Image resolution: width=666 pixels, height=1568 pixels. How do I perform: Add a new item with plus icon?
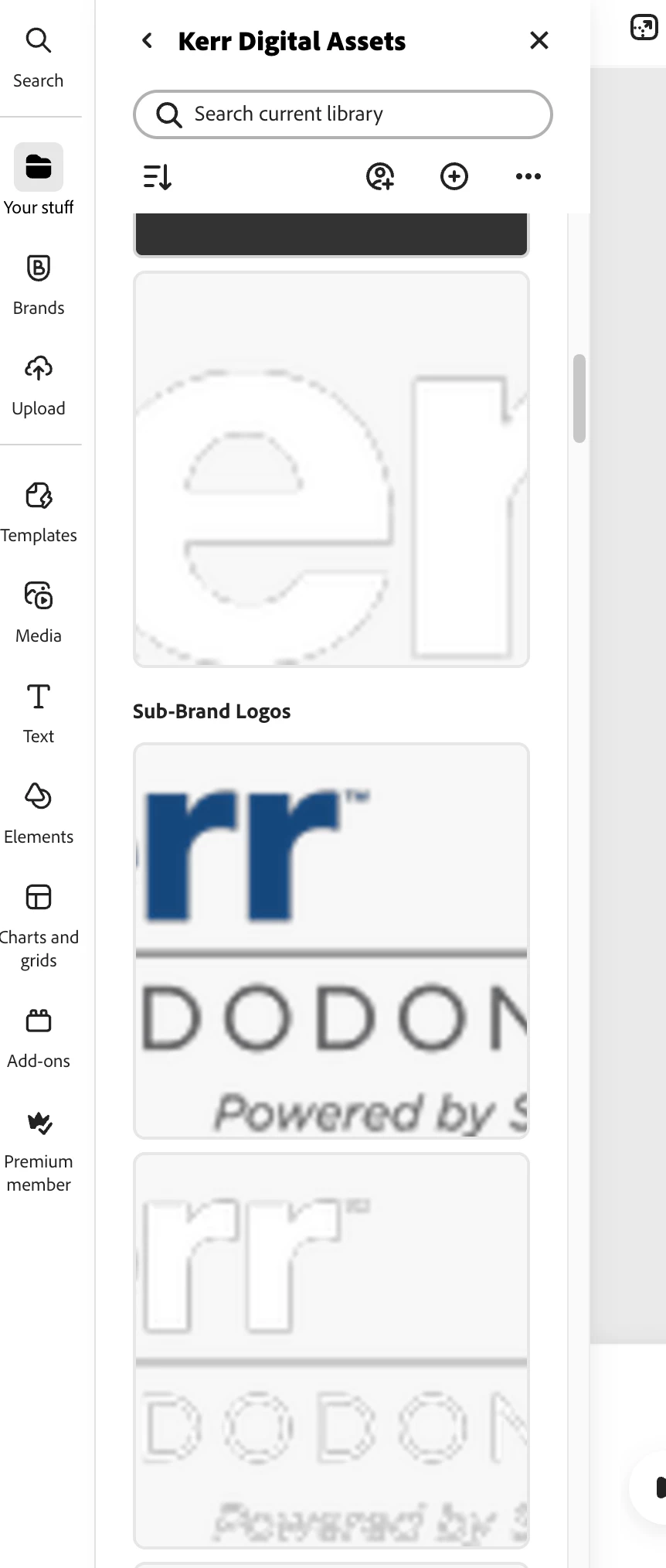454,177
